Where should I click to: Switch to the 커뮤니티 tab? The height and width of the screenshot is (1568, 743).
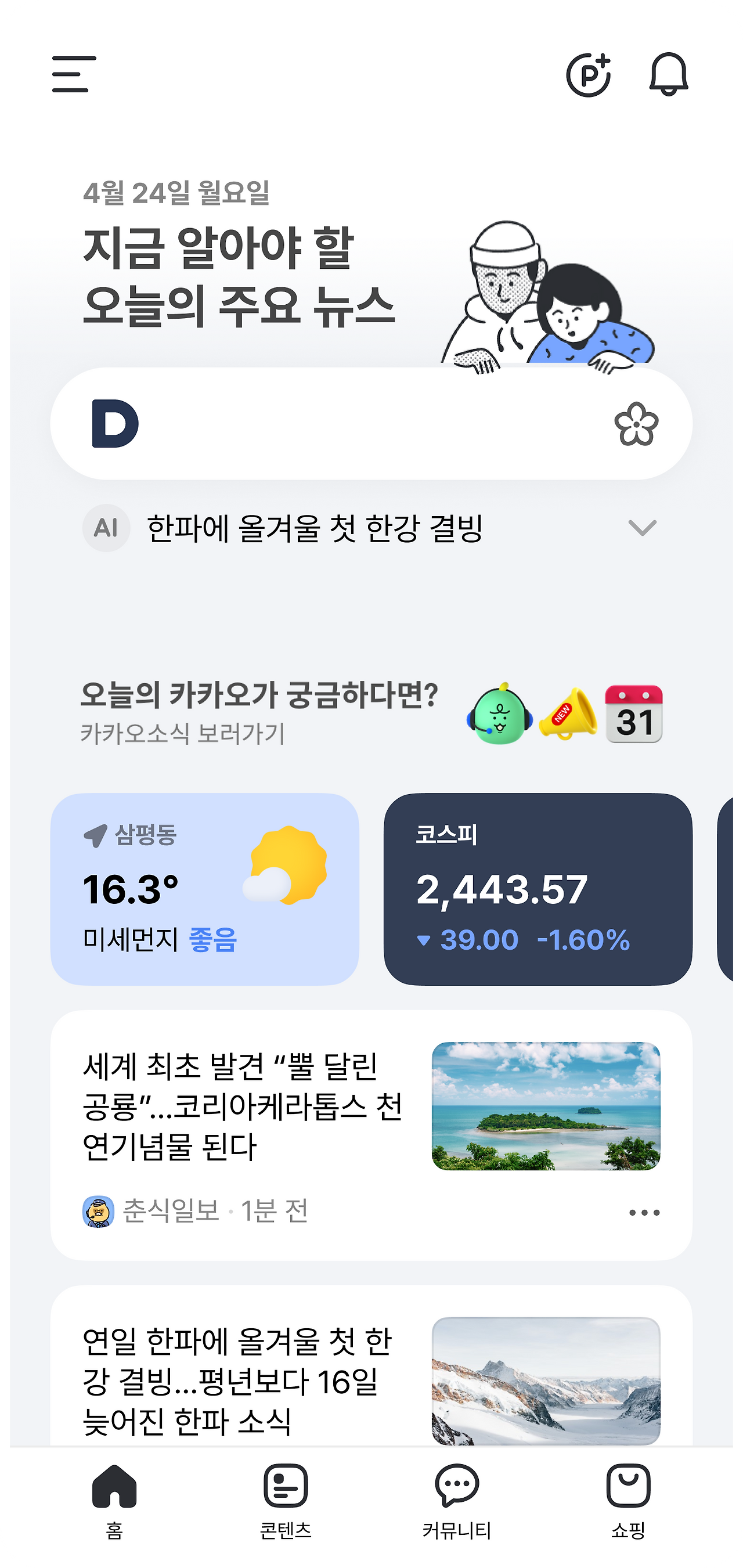[x=457, y=1502]
